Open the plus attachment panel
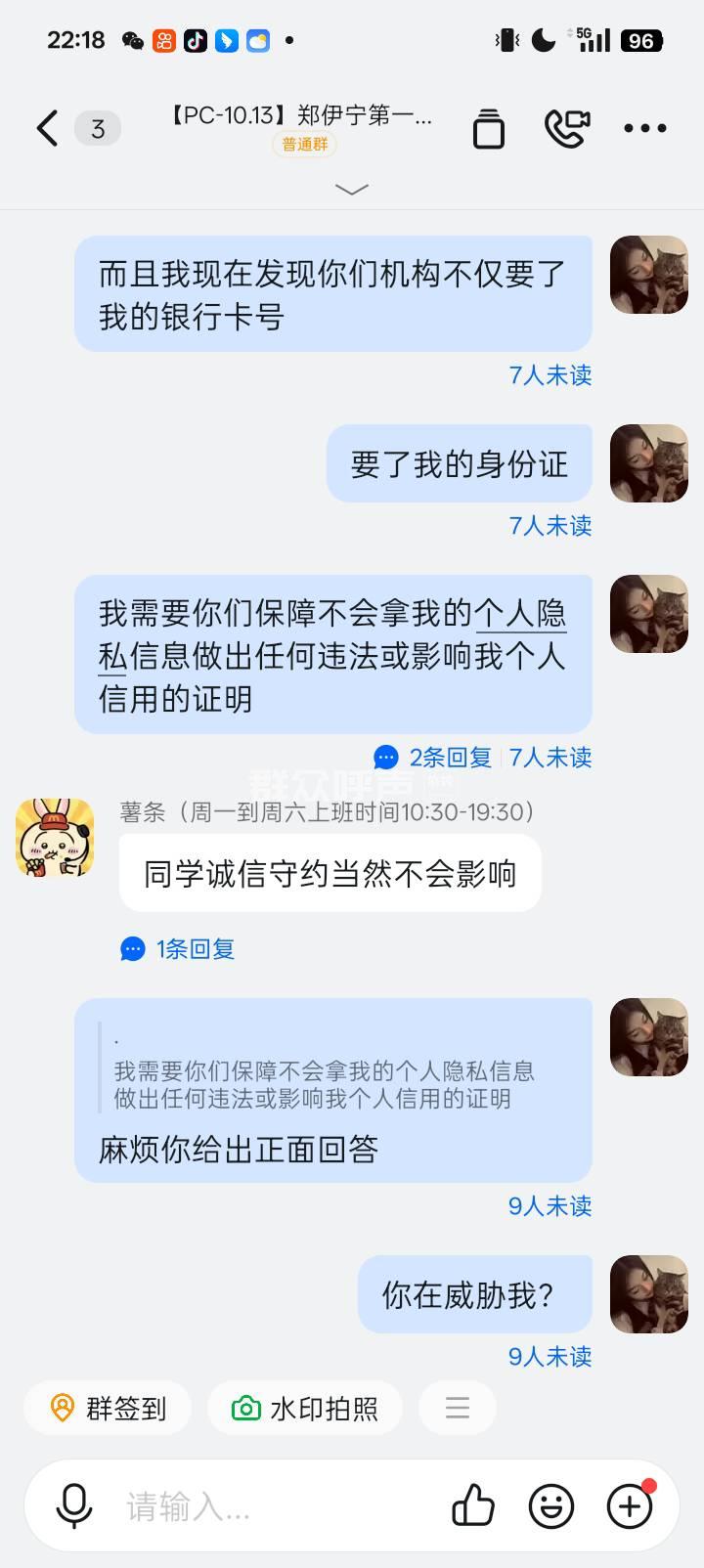The height and width of the screenshot is (1568, 704). coord(630,1506)
